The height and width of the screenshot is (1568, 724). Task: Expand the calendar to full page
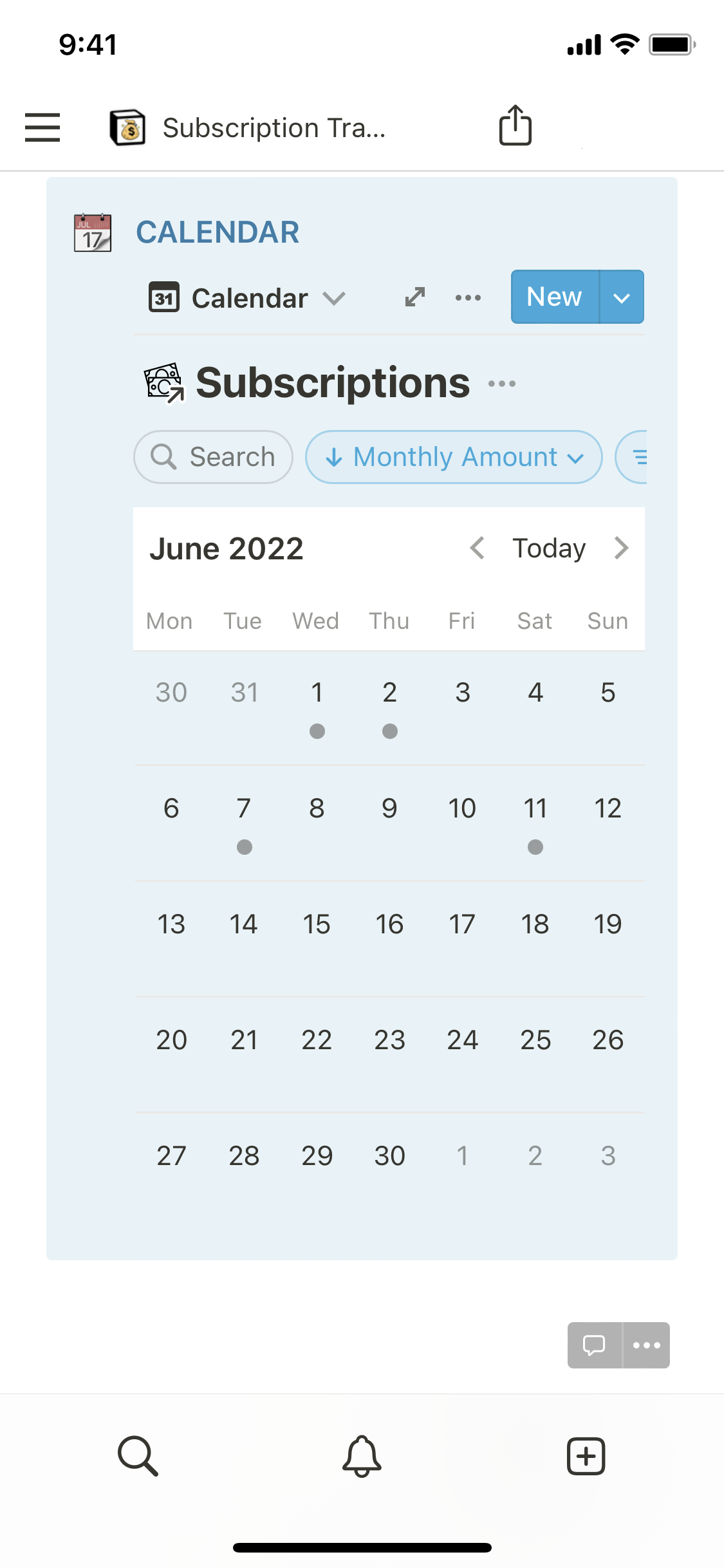coord(415,297)
